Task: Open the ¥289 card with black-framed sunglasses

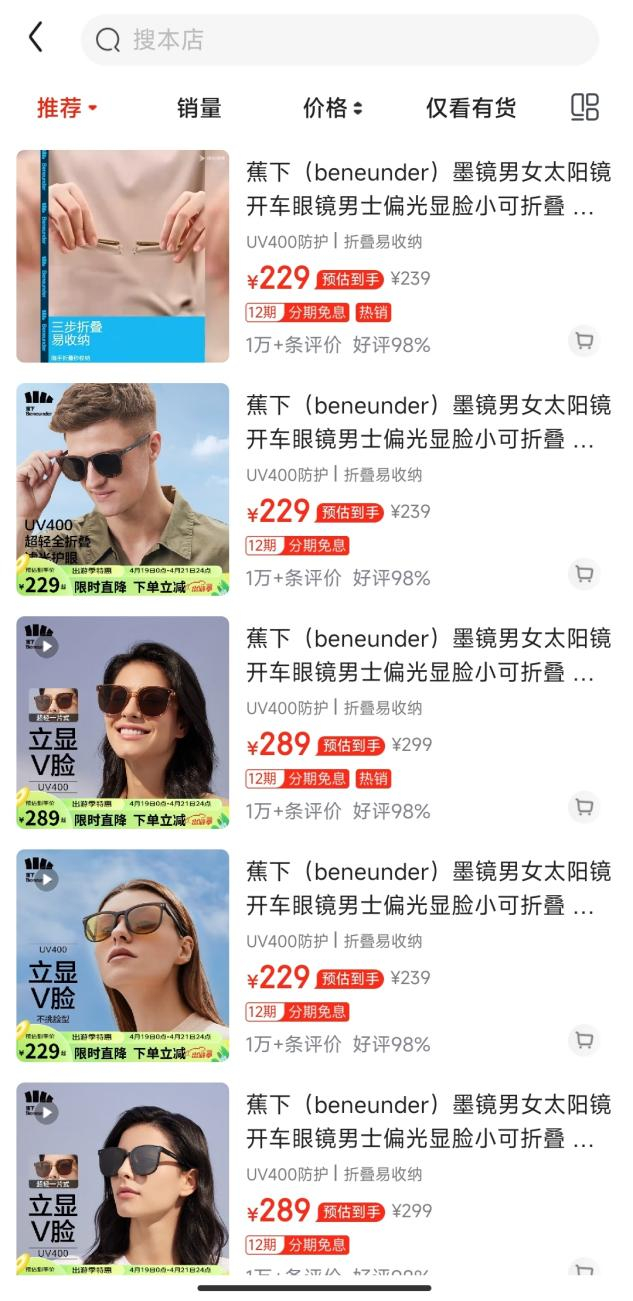Action: coord(123,1180)
